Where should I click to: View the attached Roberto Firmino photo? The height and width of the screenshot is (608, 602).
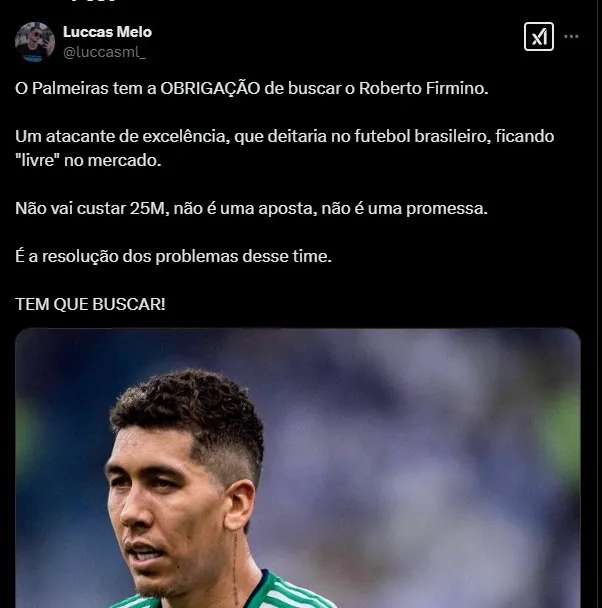pyautogui.click(x=298, y=468)
